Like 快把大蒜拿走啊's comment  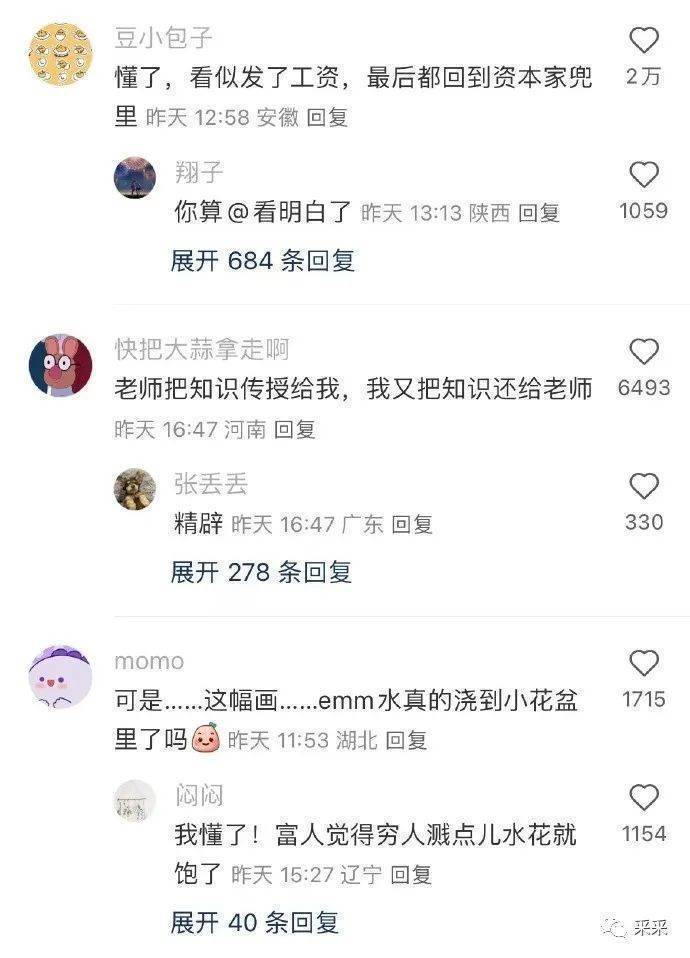point(644,351)
